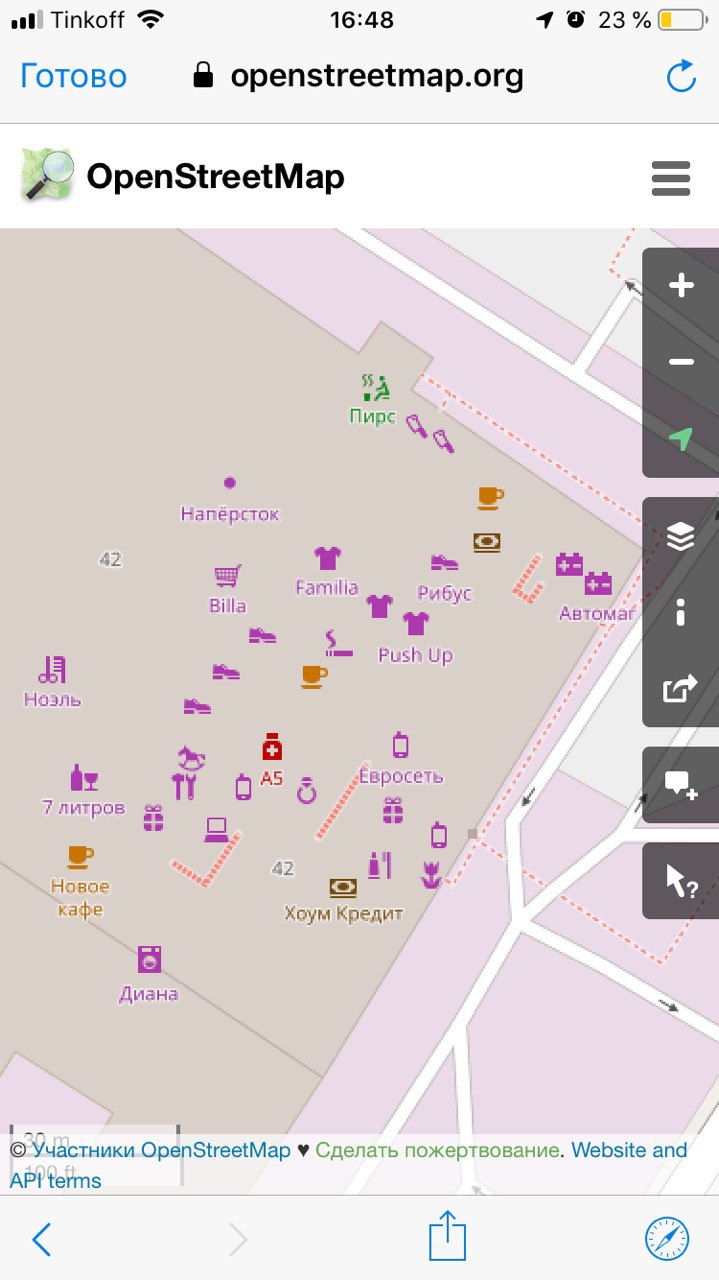The image size is (719, 1280).
Task: Show my location on the map
Action: point(681,438)
